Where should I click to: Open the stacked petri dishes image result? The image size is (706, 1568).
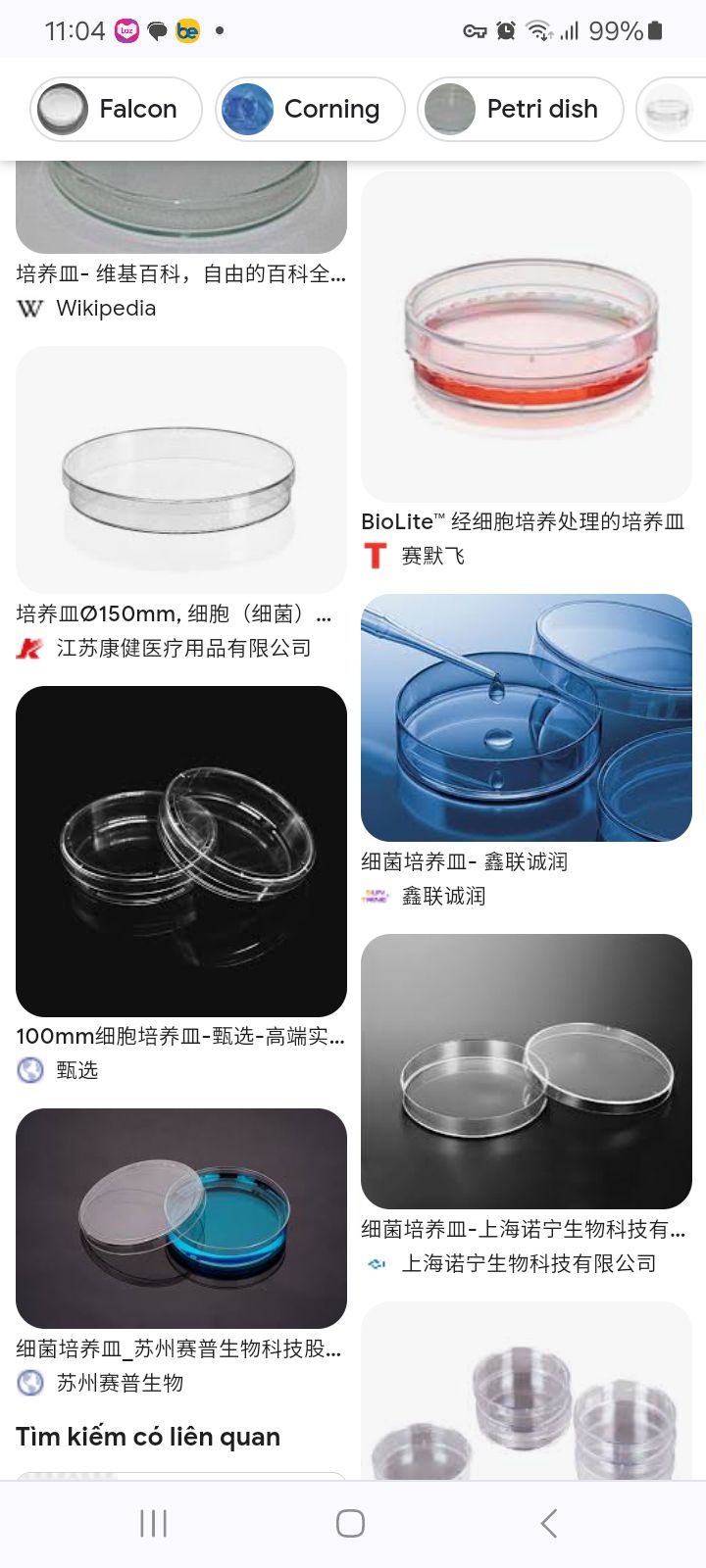point(527,1392)
